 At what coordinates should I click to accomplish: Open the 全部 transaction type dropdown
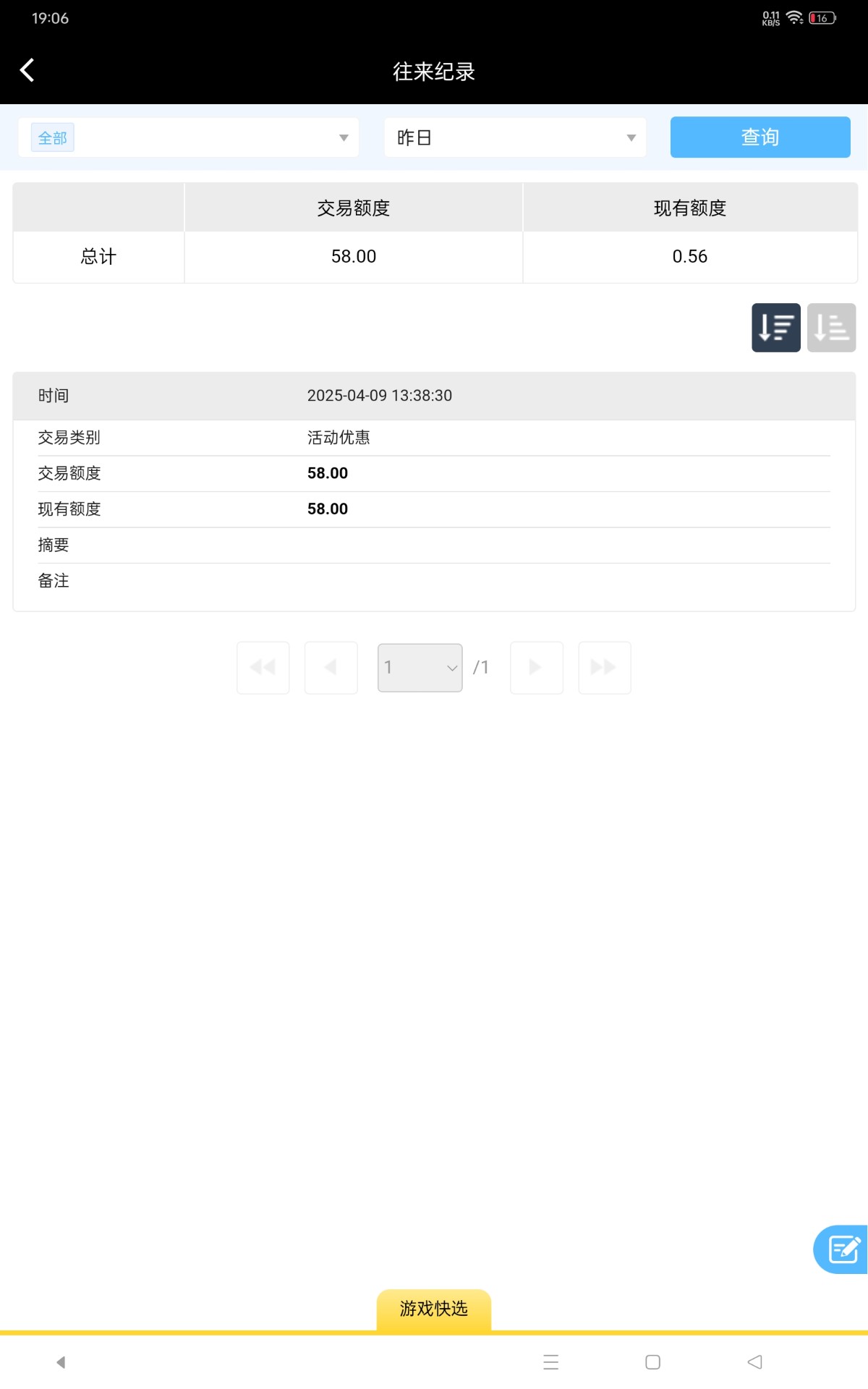pyautogui.click(x=188, y=137)
